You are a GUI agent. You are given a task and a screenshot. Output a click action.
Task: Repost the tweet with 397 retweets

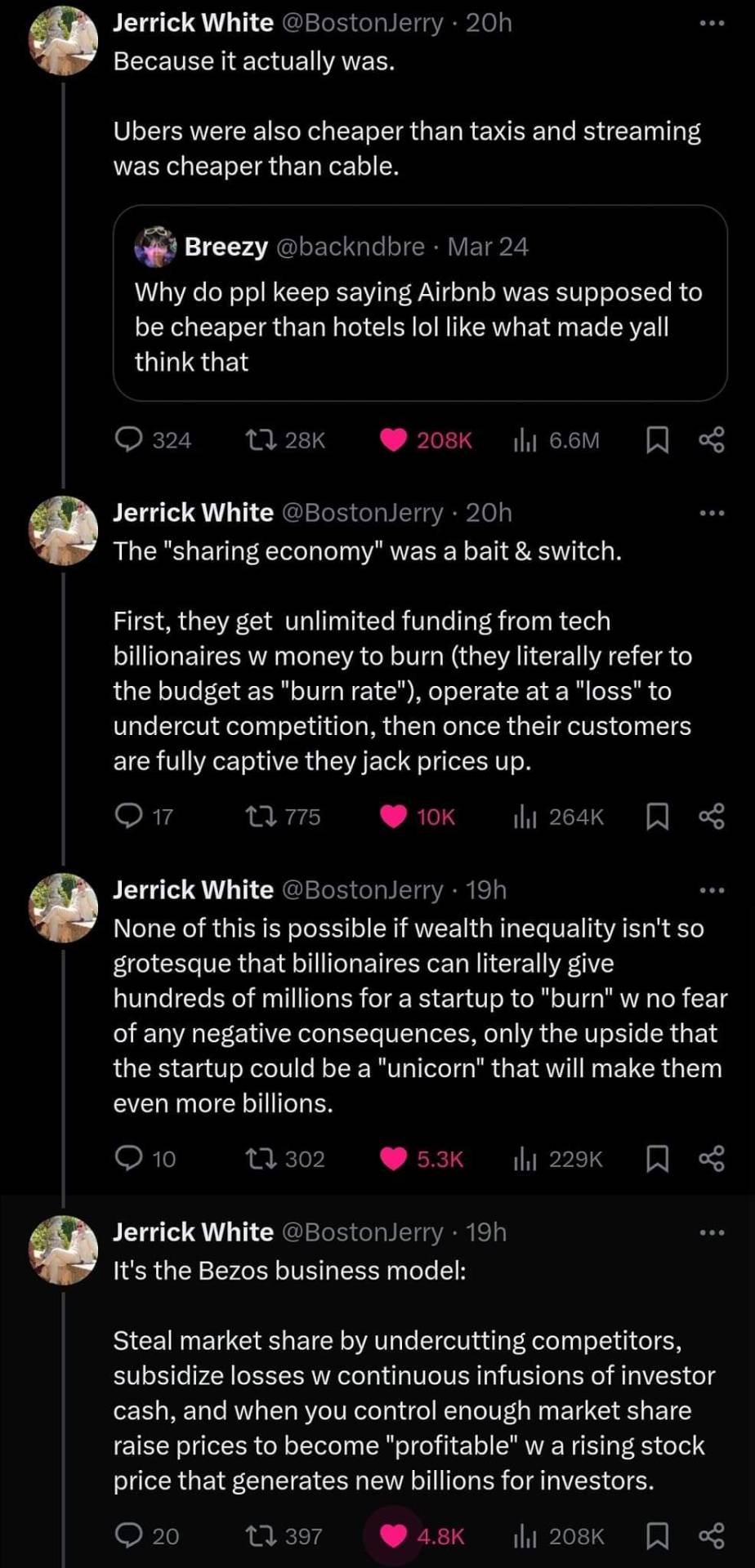[x=262, y=1536]
